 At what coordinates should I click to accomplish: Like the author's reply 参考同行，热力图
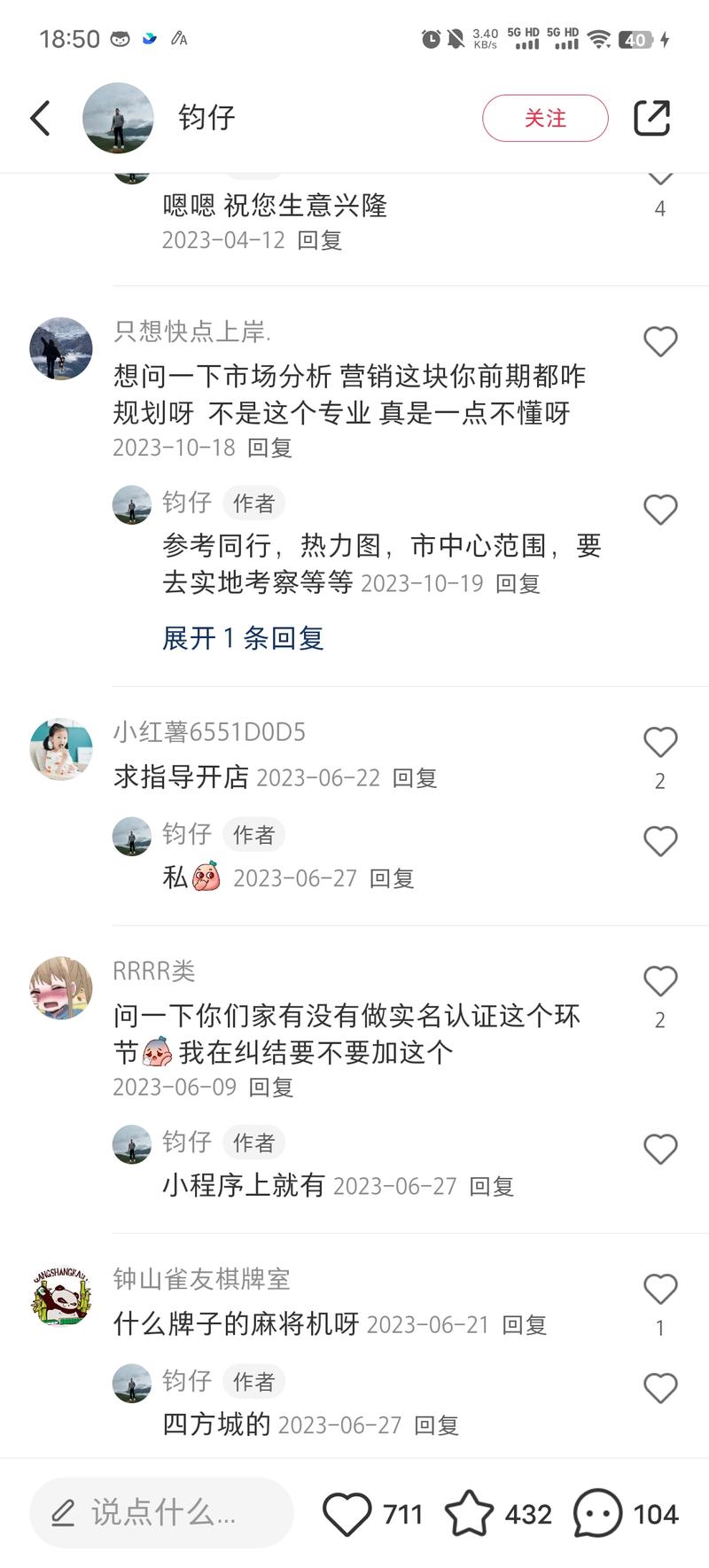coord(660,510)
